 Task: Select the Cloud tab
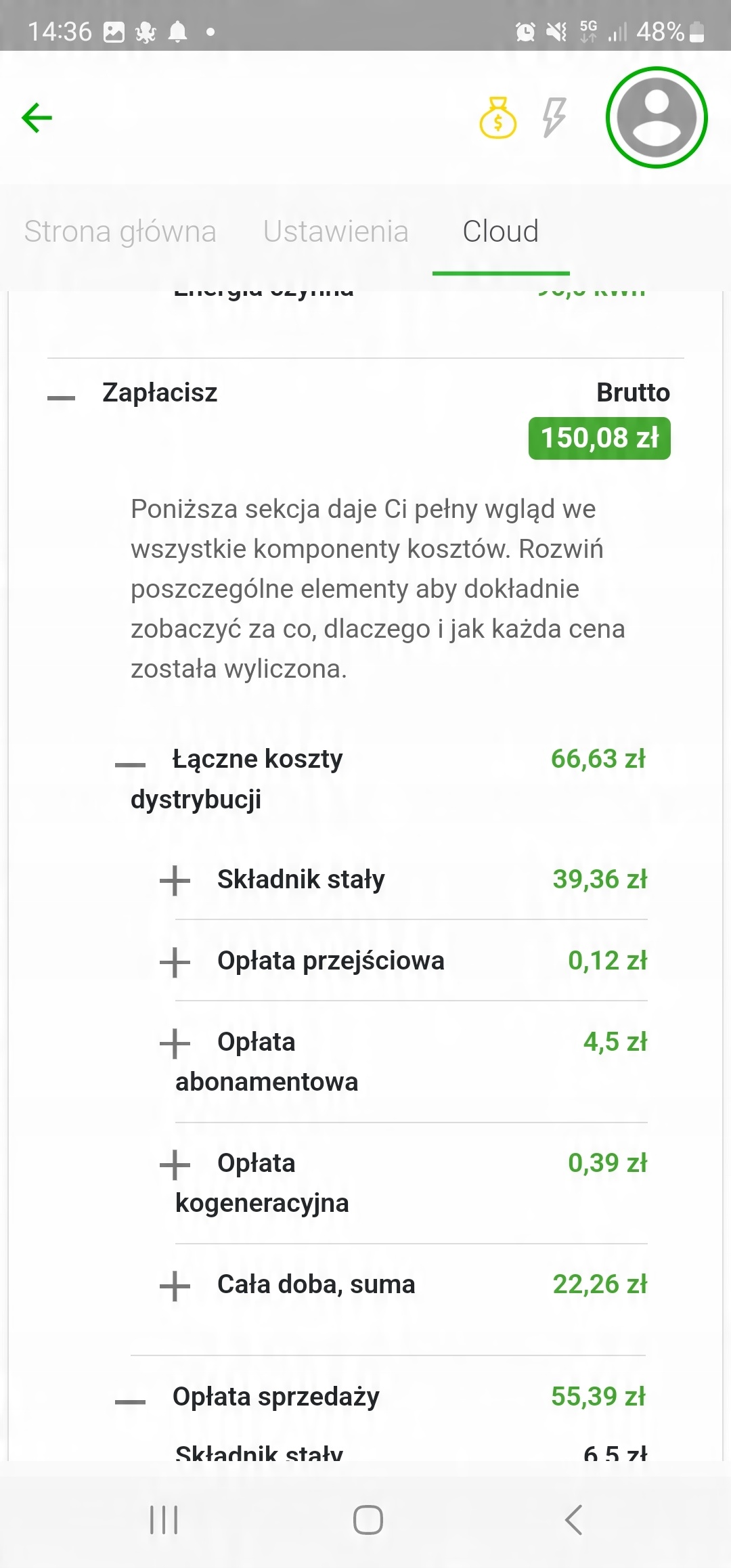[501, 232]
